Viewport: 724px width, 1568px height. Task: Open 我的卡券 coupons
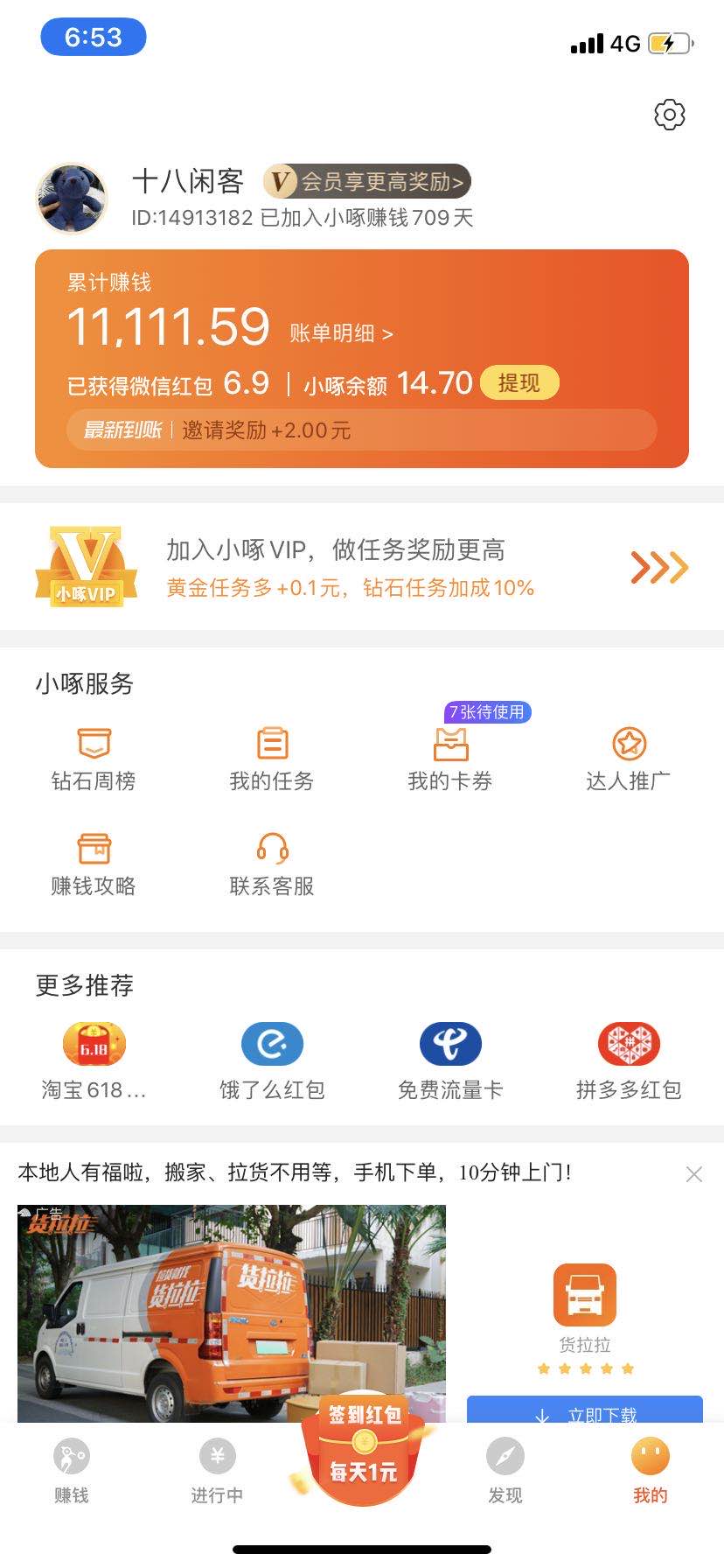pos(450,758)
